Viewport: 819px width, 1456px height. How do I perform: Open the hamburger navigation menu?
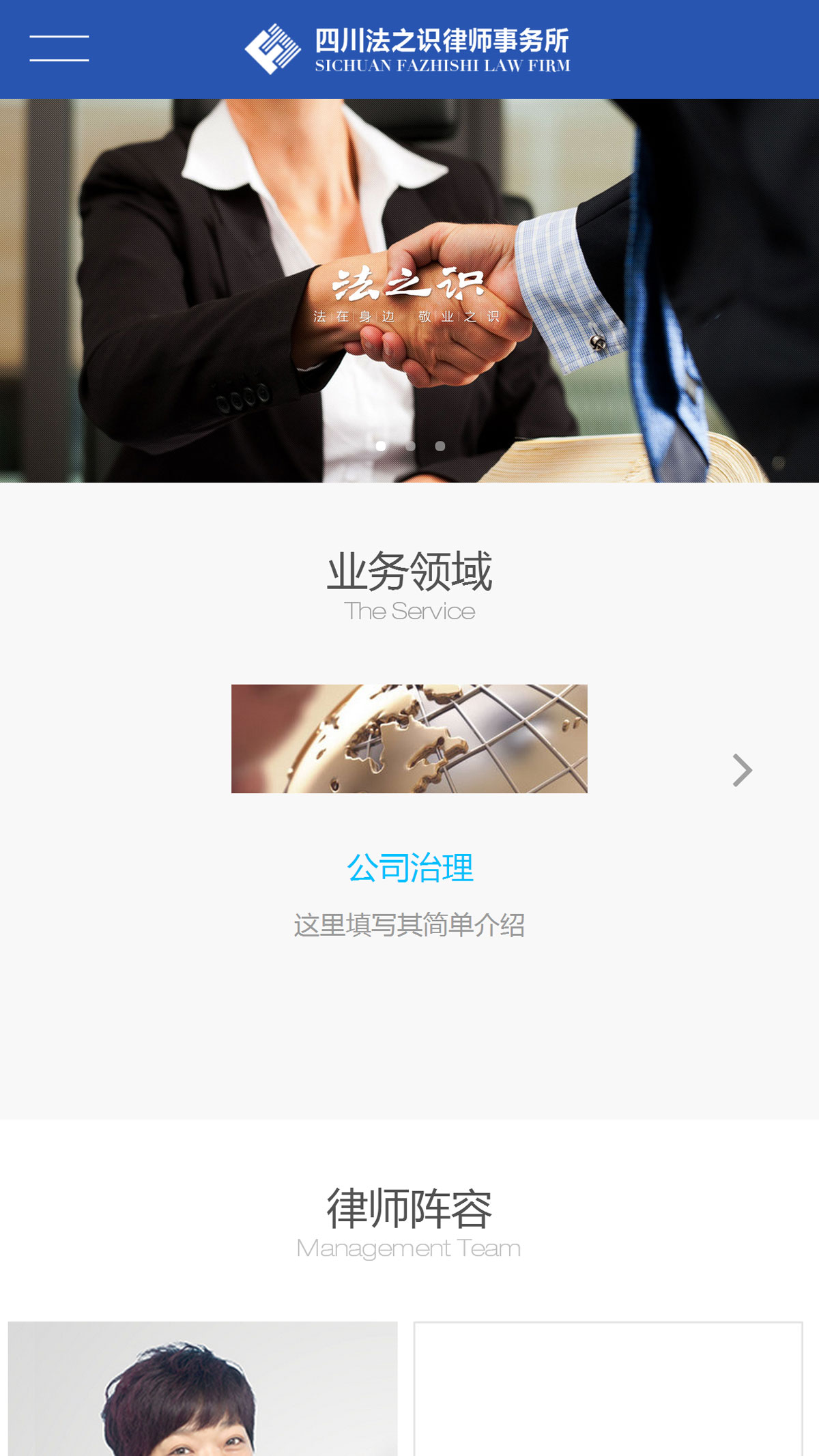click(x=59, y=48)
